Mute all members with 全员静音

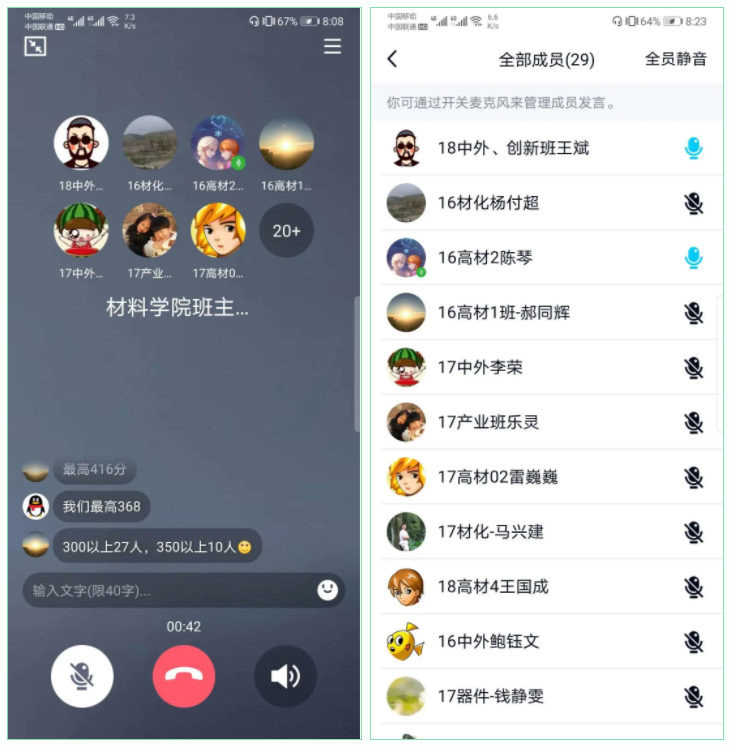[x=675, y=59]
